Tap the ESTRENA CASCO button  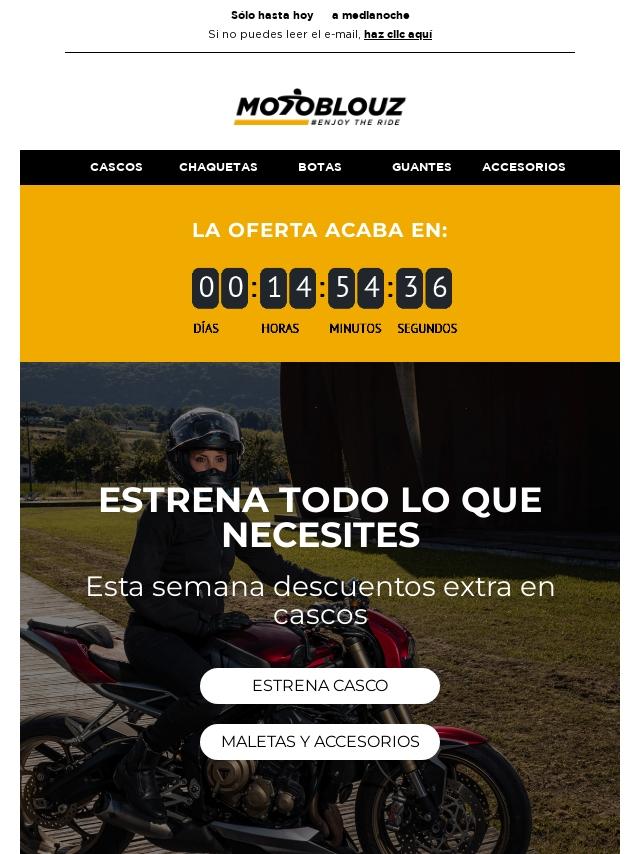pyautogui.click(x=320, y=686)
